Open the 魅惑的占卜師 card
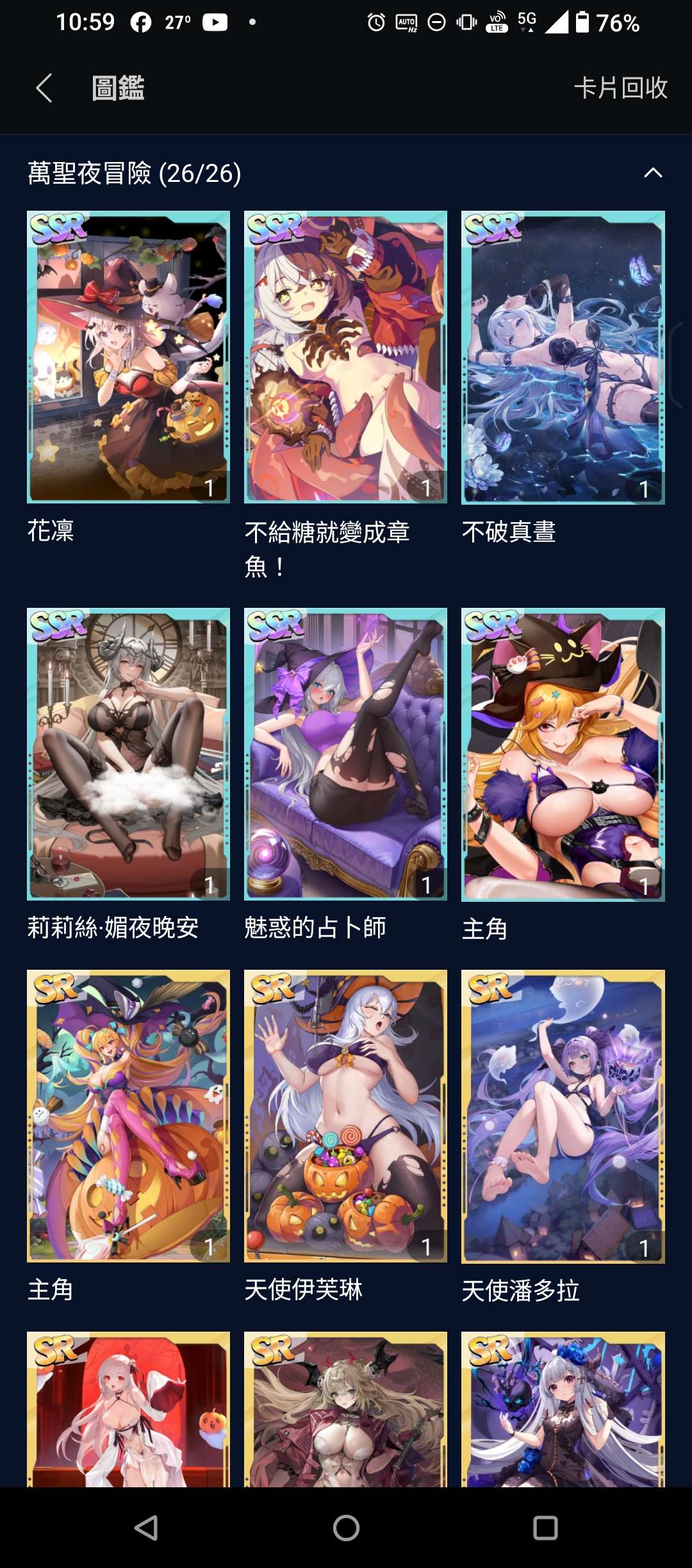The height and width of the screenshot is (1568, 692). click(x=345, y=753)
